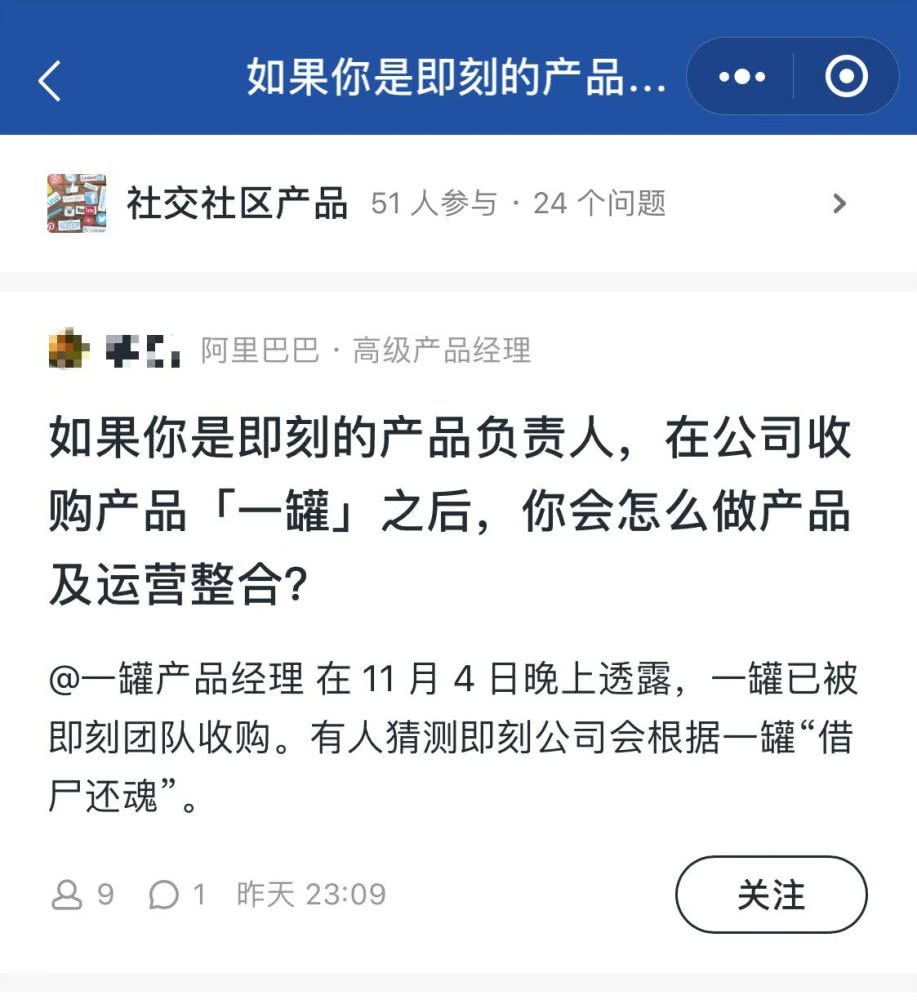
Task: Open the @一罐产品经理 mention
Action: coord(176,680)
